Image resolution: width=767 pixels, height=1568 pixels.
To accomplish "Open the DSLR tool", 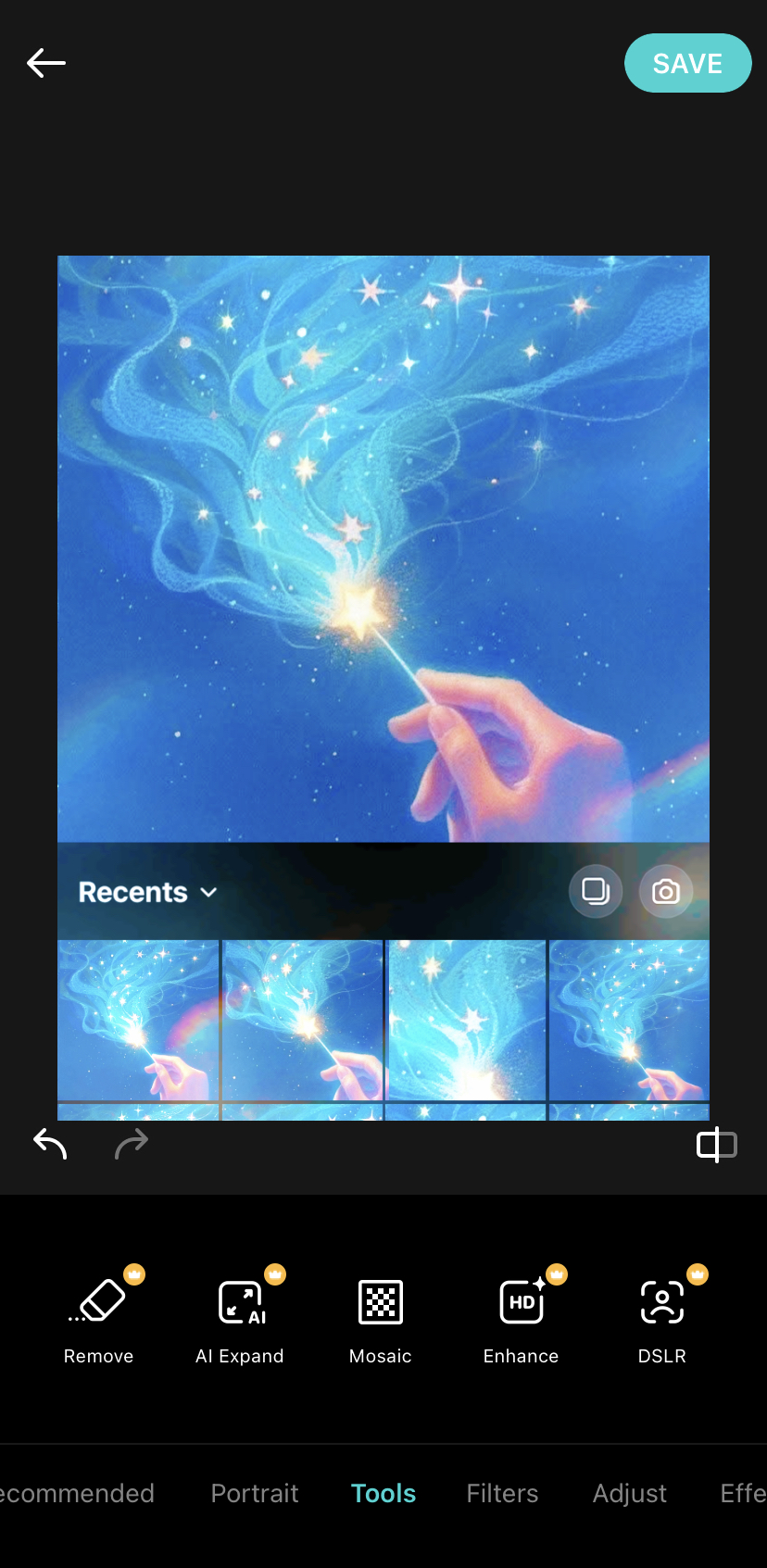I will (x=662, y=1315).
